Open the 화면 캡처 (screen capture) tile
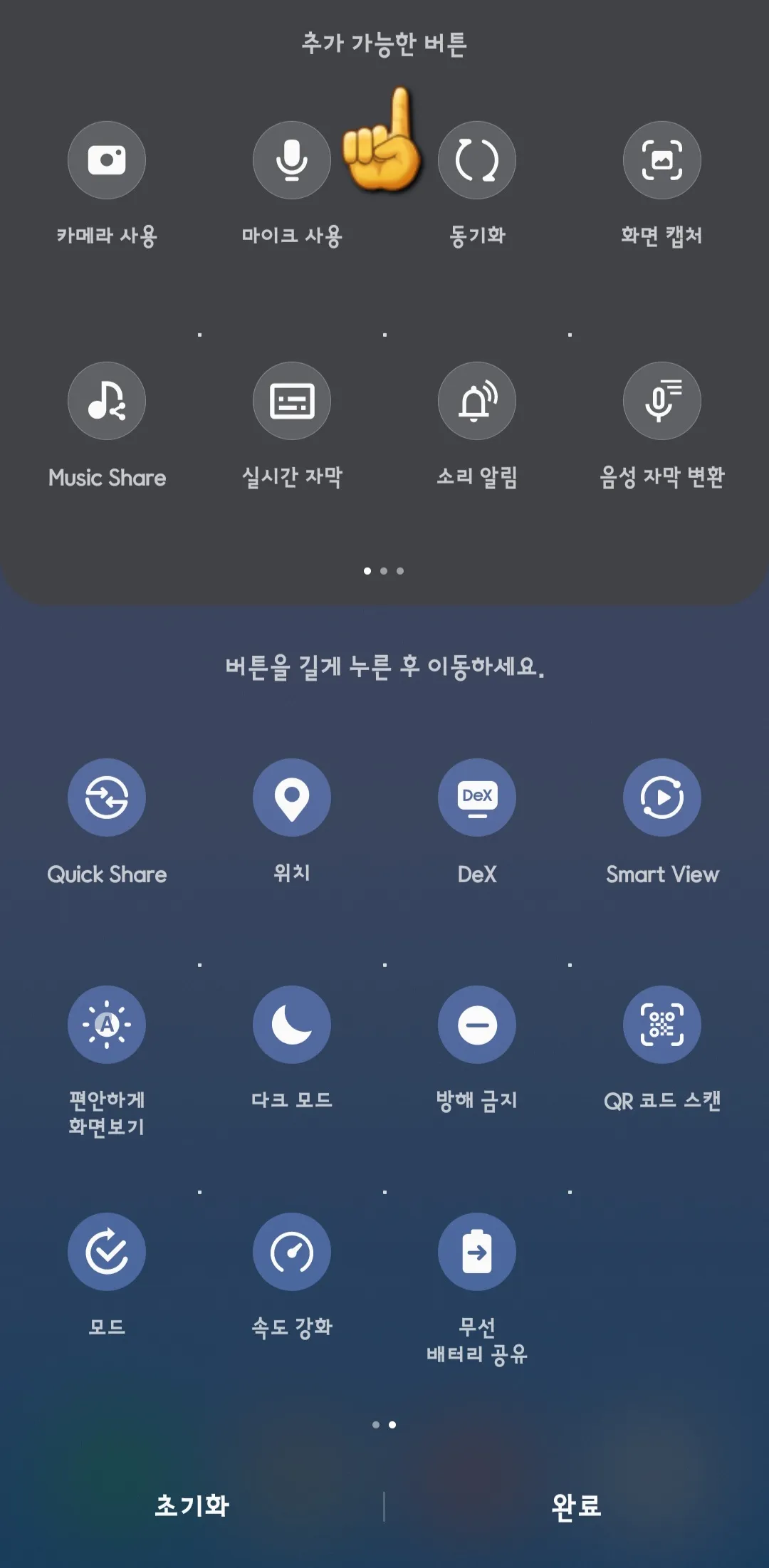This screenshot has width=769, height=1568. pos(662,160)
